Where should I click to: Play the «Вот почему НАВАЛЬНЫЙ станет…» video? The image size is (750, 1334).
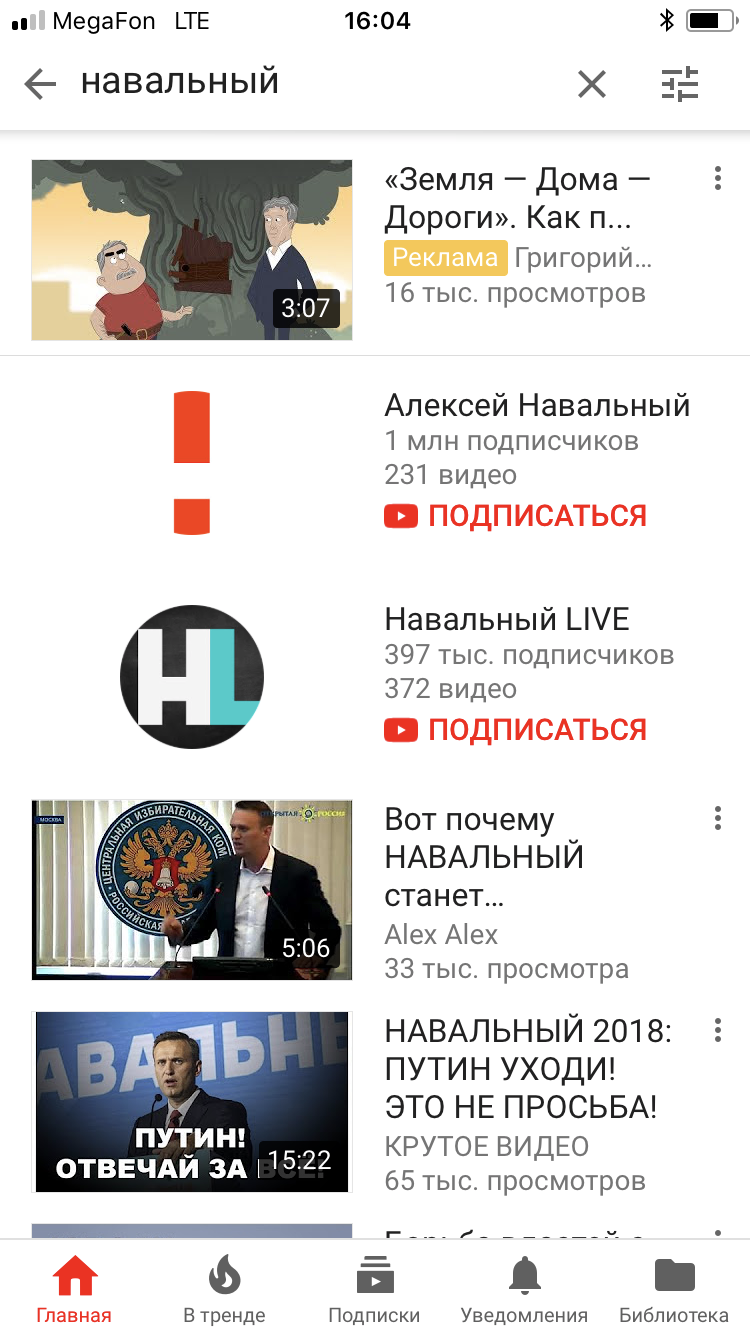[192, 889]
